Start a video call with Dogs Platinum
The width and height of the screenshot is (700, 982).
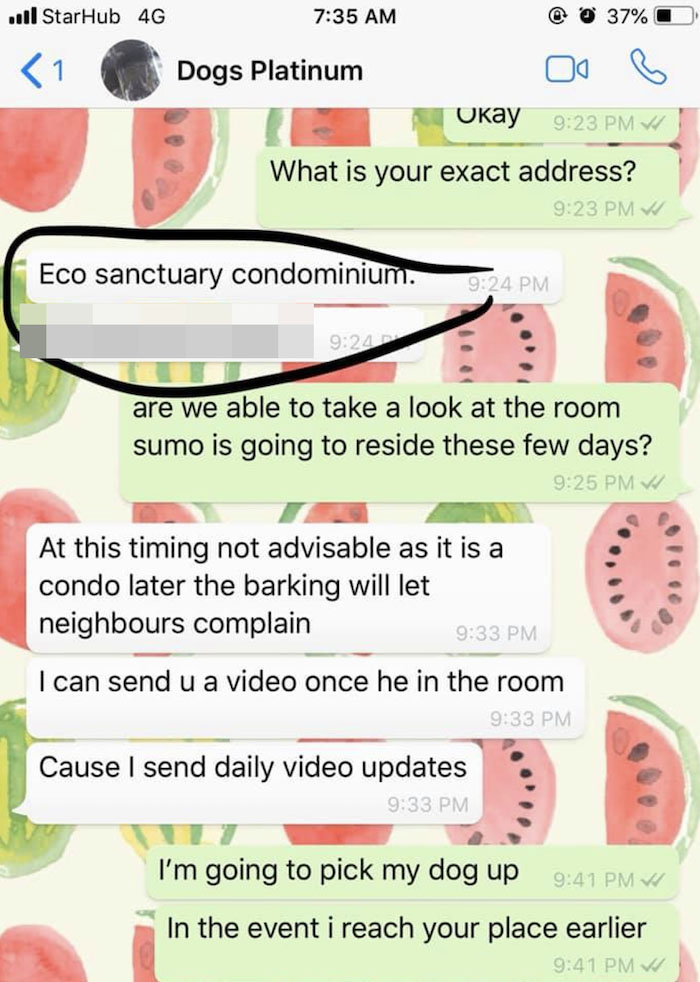566,71
